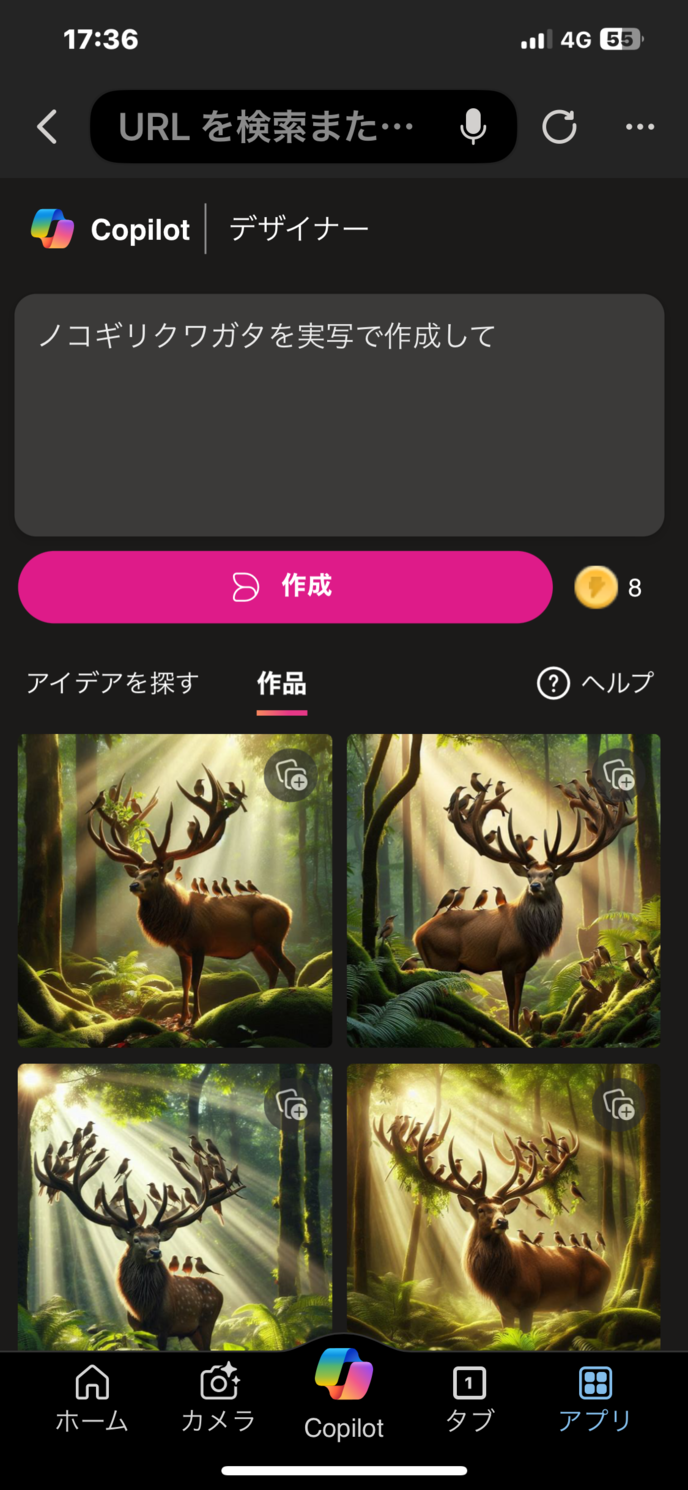The width and height of the screenshot is (688, 1490).
Task: Open the three-dot overflow menu
Action: coord(639,127)
